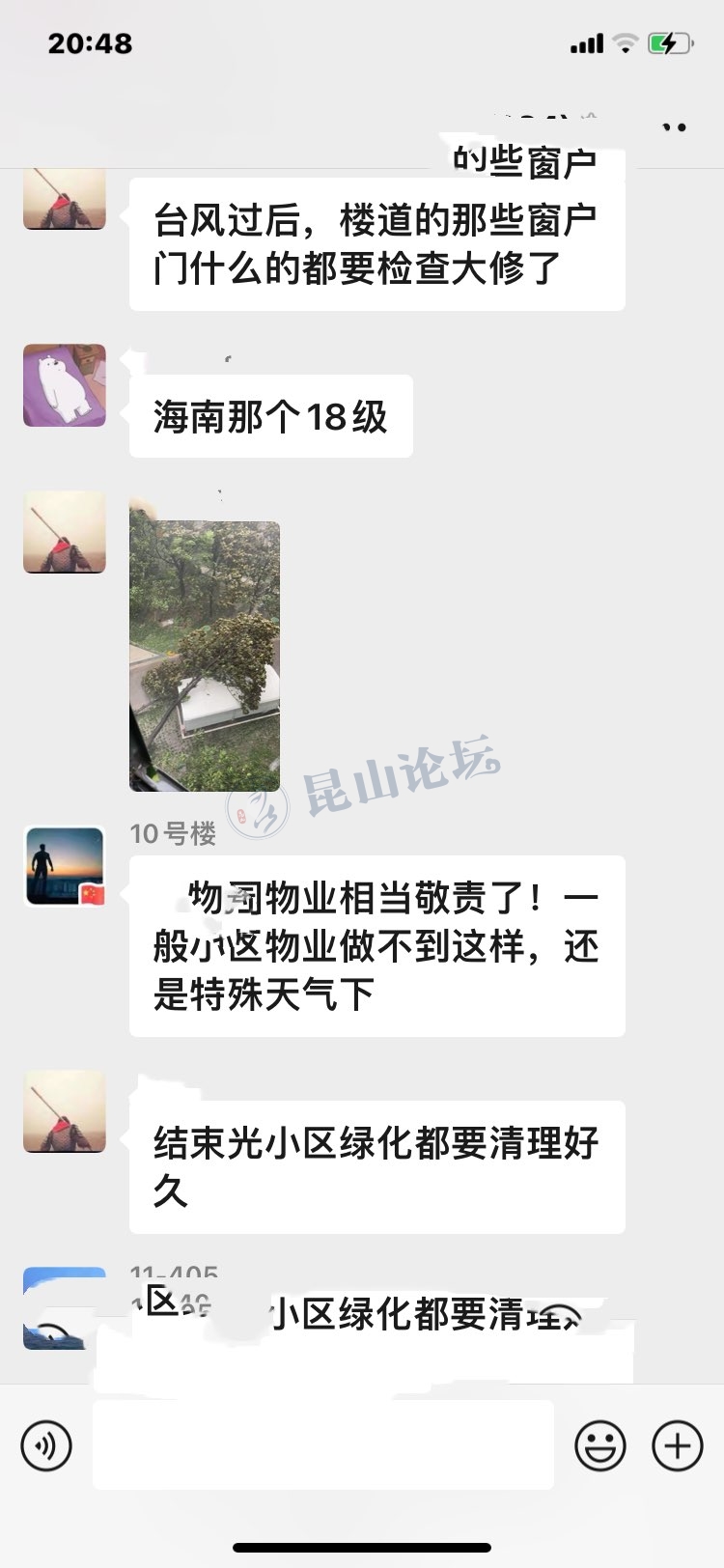
Task: View the polar bear avatar profile
Action: tap(65, 385)
